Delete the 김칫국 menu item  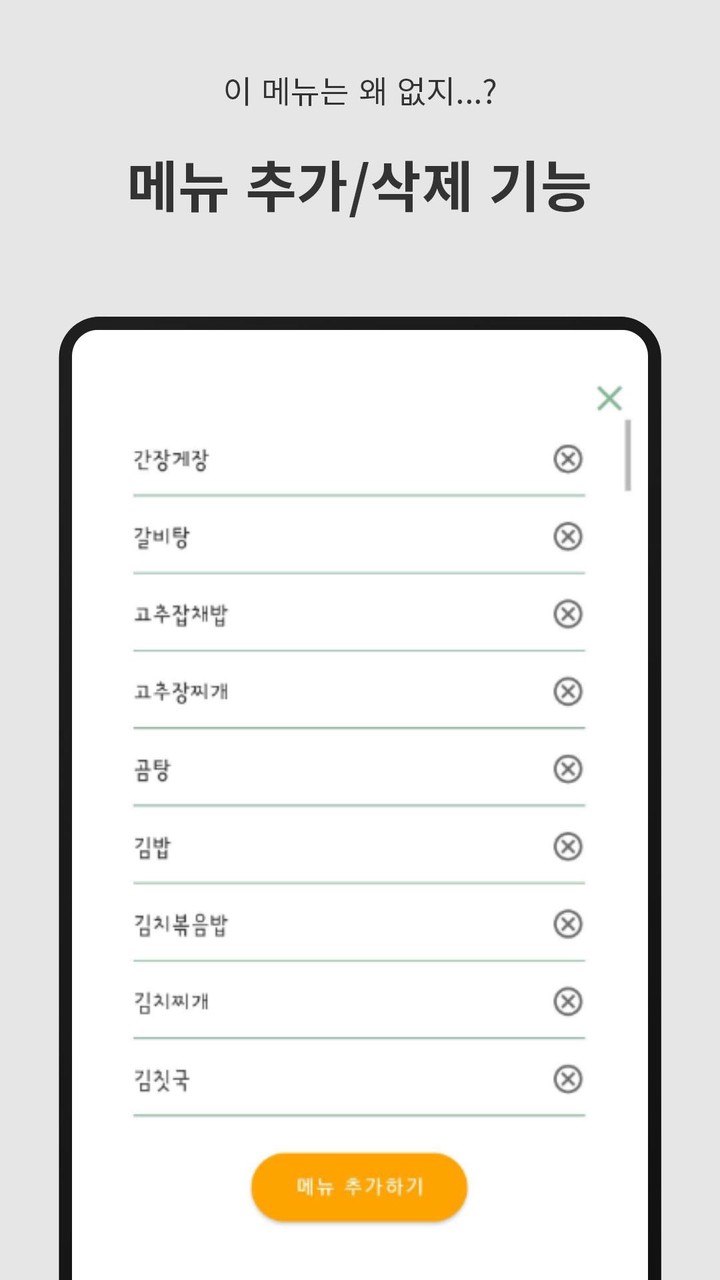point(568,1078)
